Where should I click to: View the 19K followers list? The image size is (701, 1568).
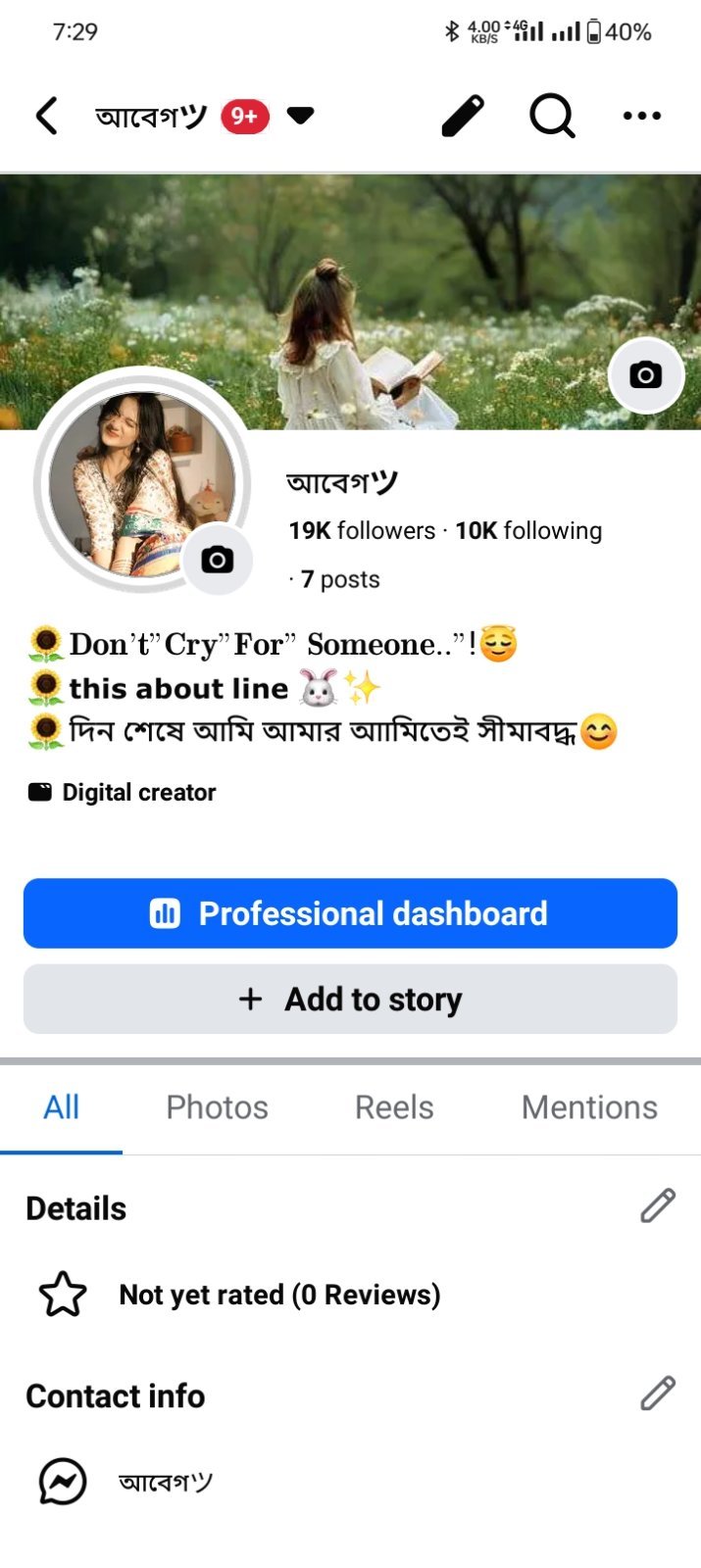click(x=362, y=530)
